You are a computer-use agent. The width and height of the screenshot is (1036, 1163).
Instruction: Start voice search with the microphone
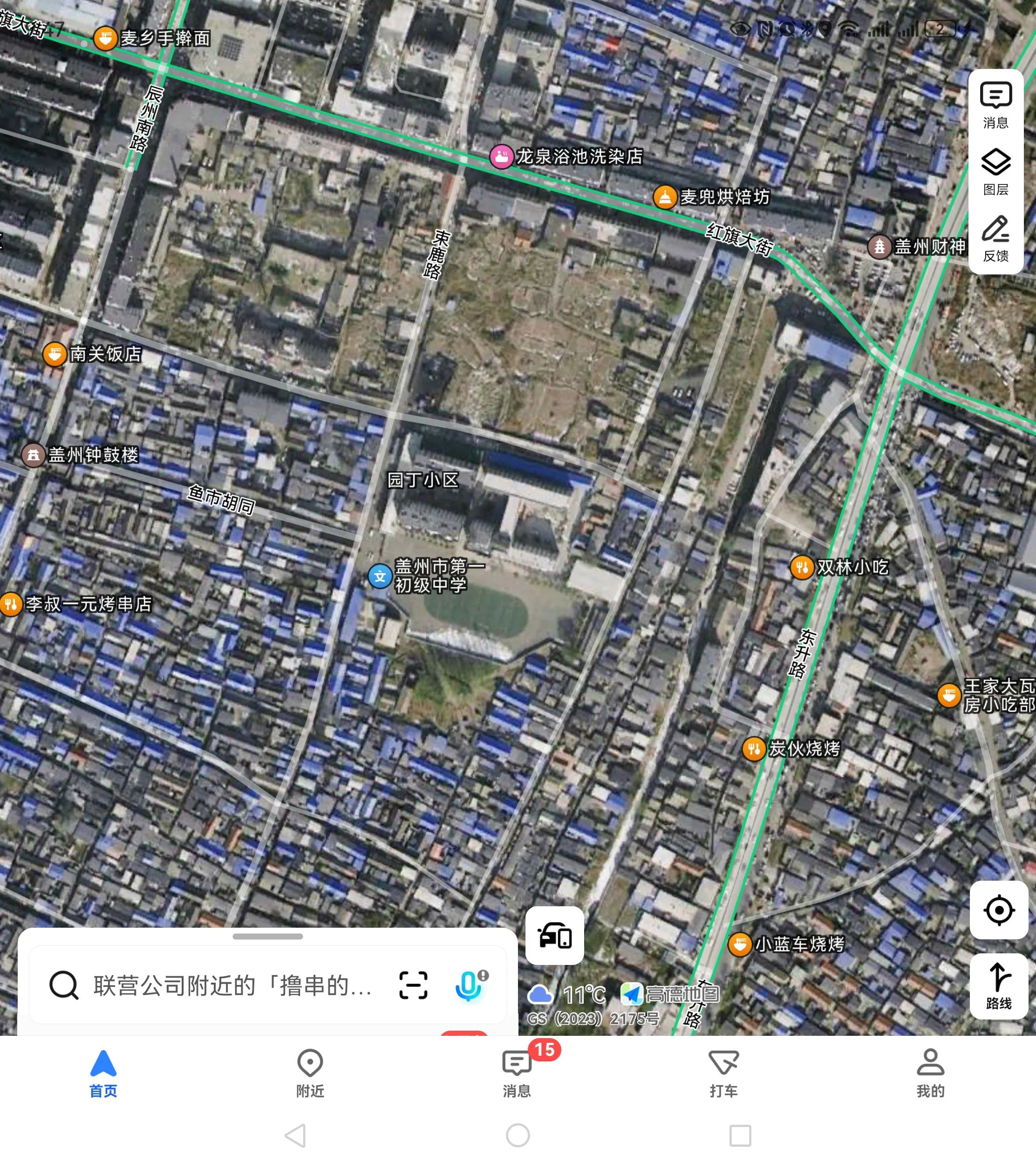pyautogui.click(x=469, y=985)
